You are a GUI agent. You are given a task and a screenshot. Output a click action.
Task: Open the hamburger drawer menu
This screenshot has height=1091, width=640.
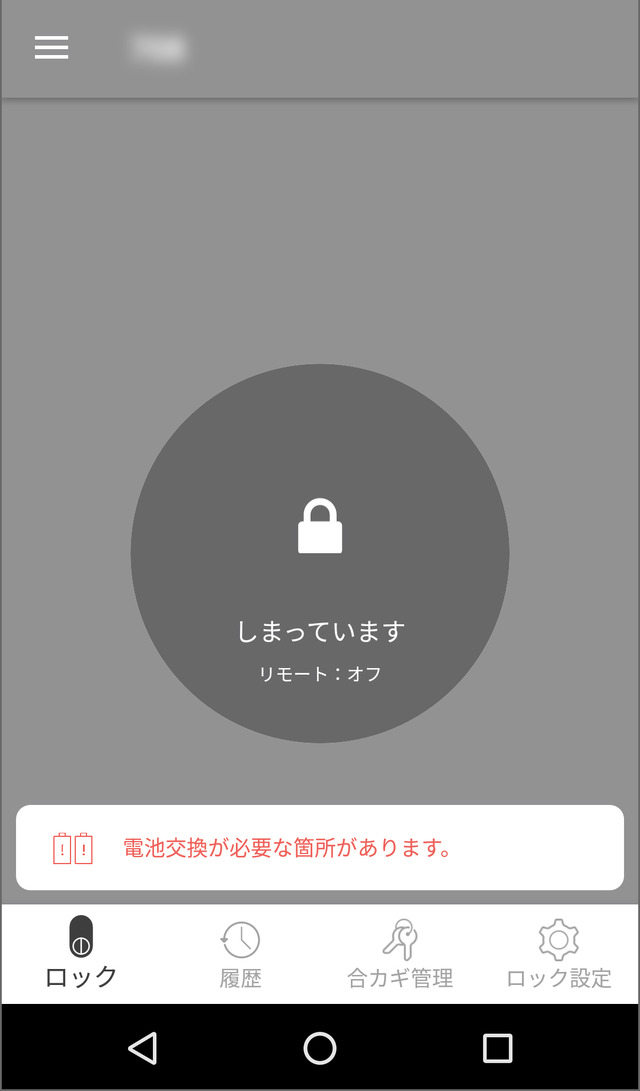(x=51, y=47)
